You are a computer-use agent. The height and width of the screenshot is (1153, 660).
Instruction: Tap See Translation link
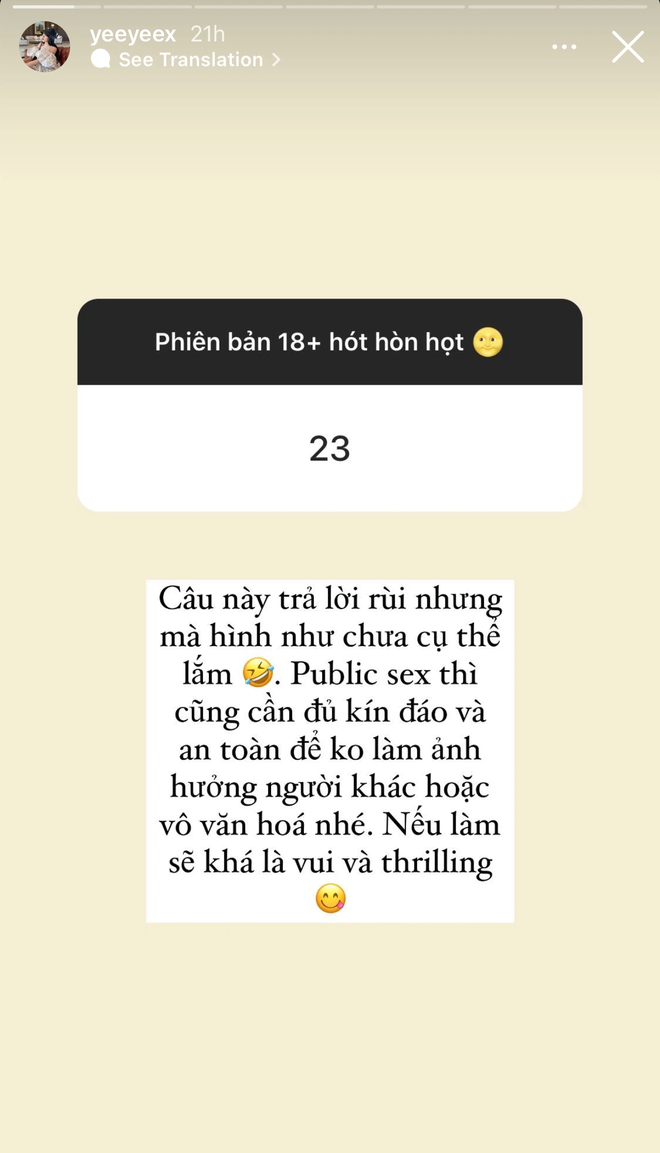click(x=190, y=60)
